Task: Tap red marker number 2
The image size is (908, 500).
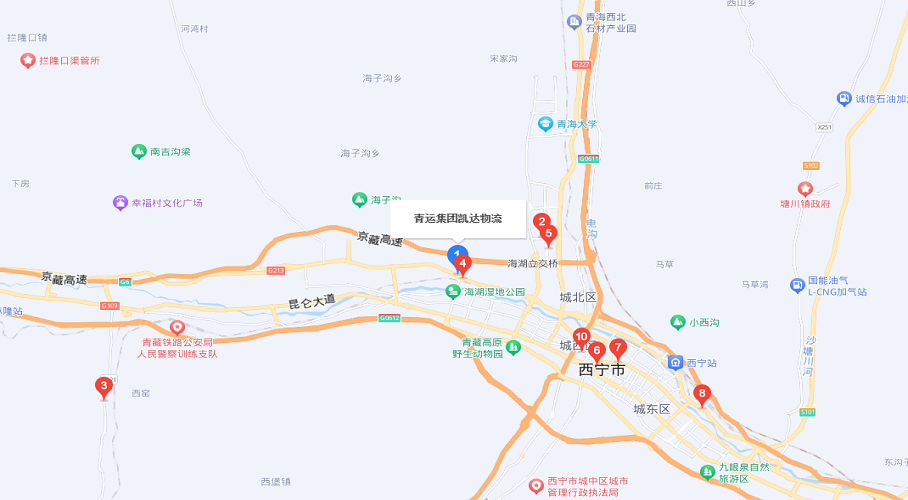Action: pos(541,219)
